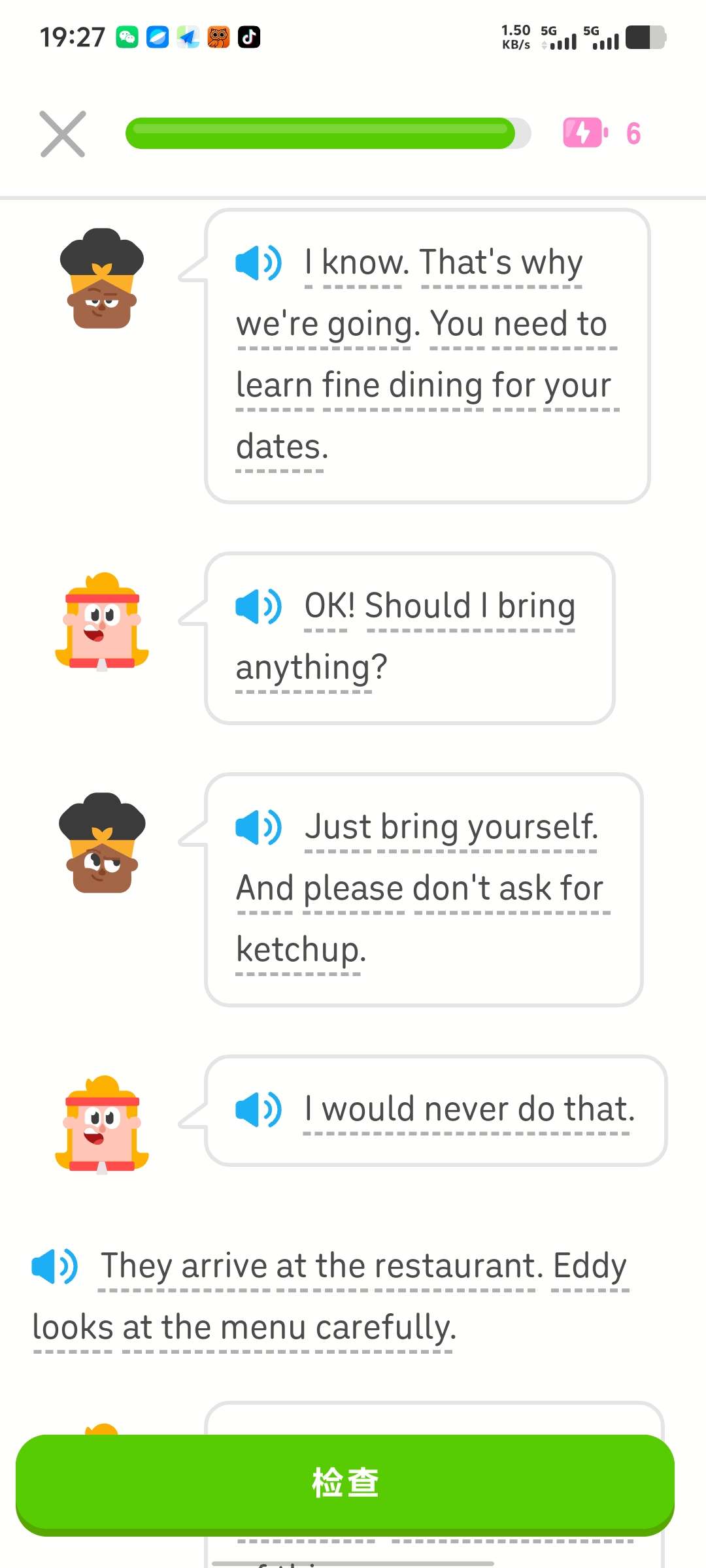
Task: Play audio for "OK! Should I bring anything?"
Action: click(x=258, y=606)
